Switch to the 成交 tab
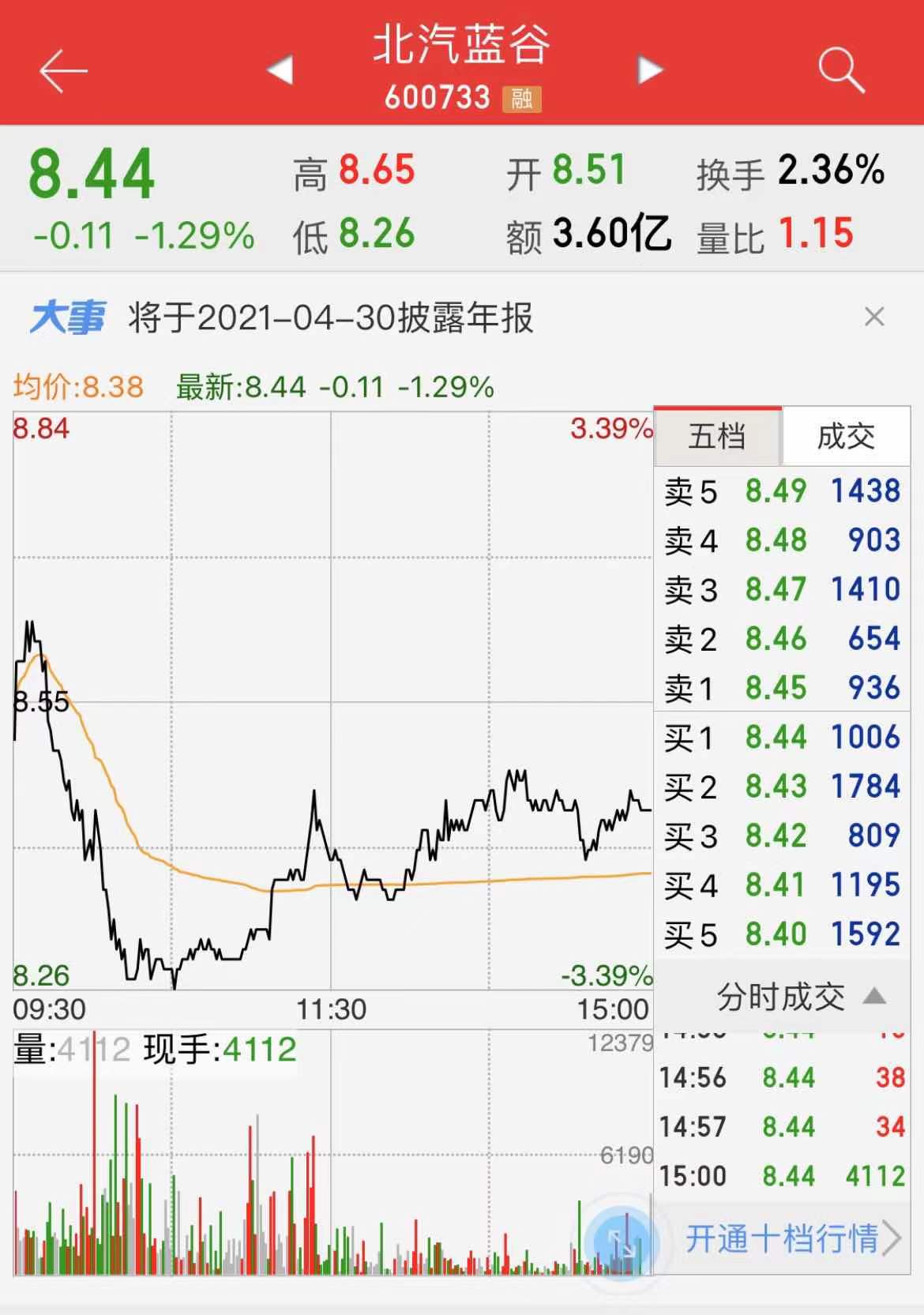 846,436
